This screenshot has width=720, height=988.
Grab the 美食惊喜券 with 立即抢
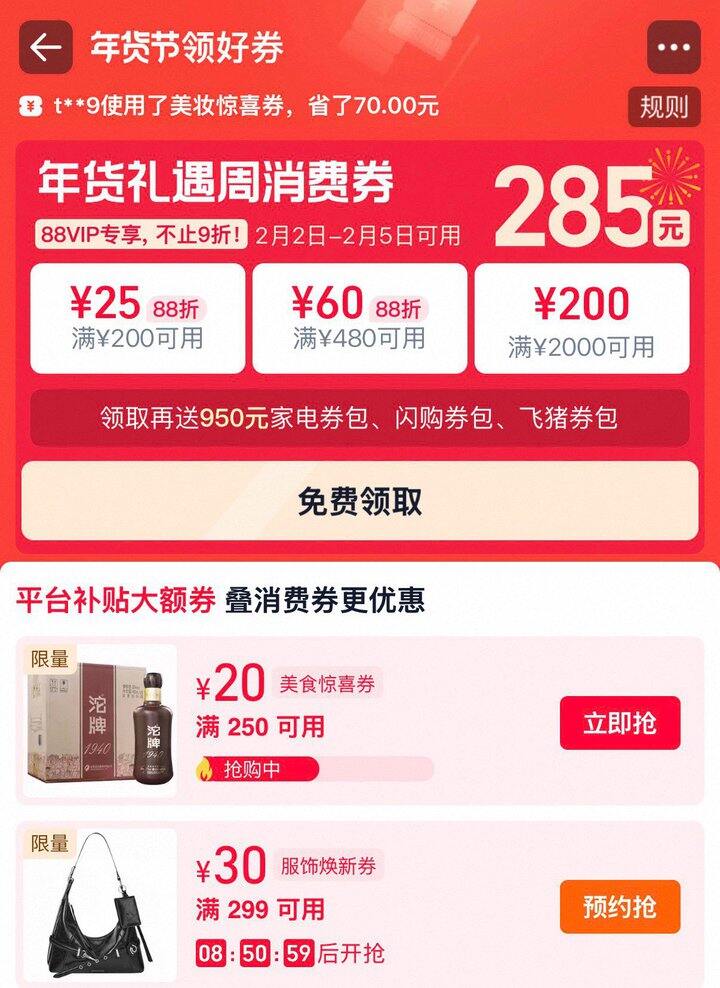[x=620, y=722]
